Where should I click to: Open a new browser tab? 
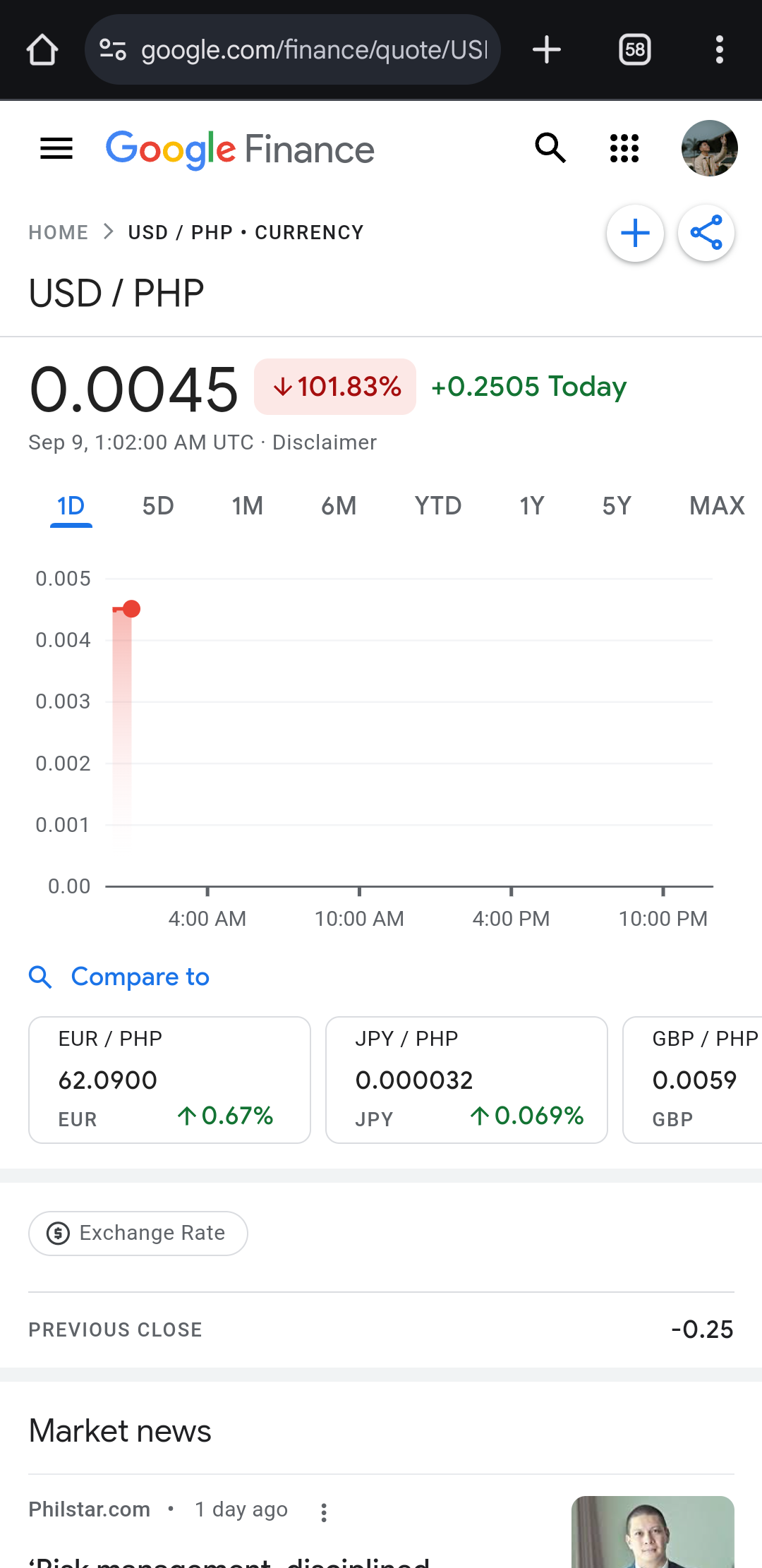click(x=546, y=50)
